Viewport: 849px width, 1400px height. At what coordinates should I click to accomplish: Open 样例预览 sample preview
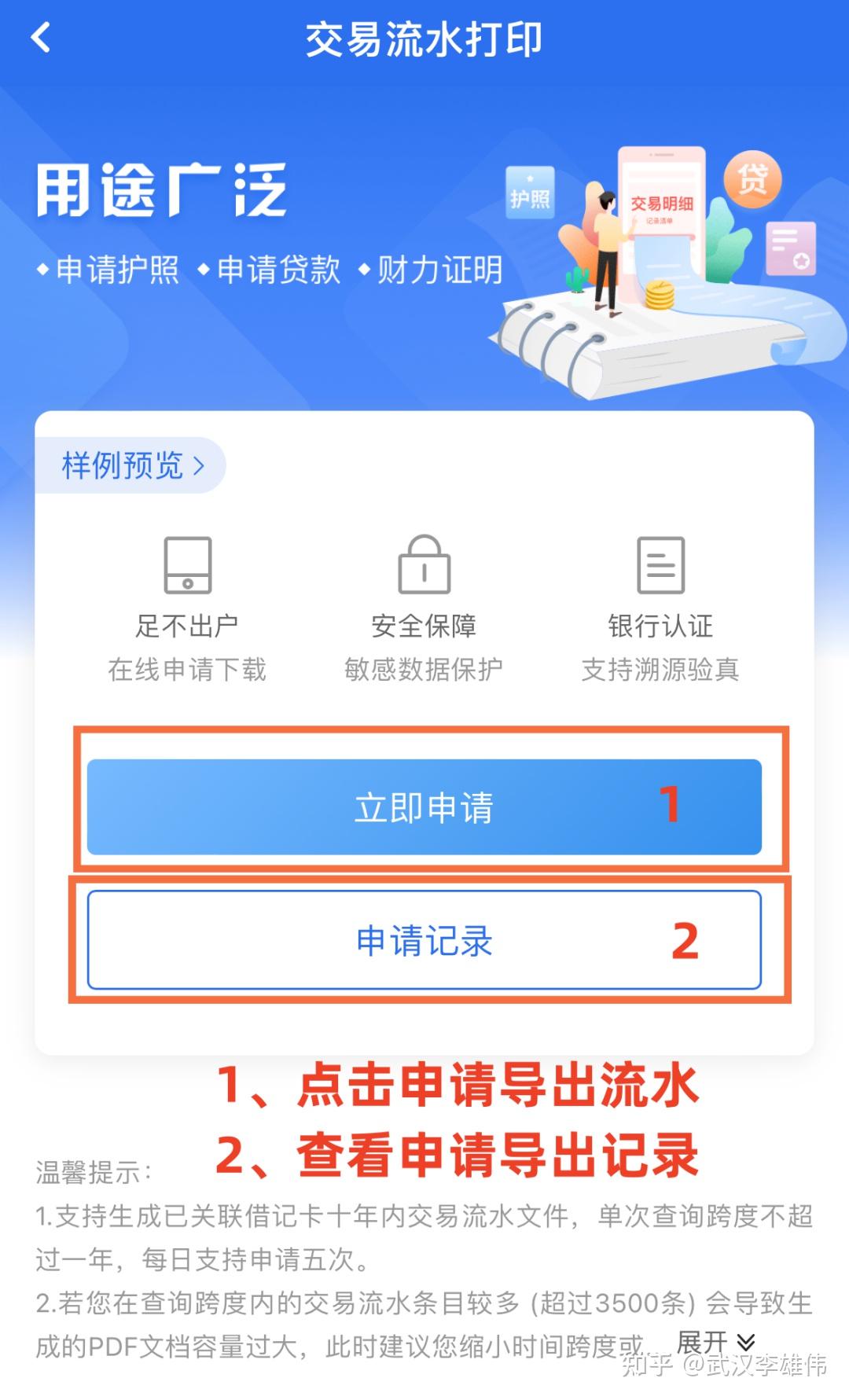[132, 465]
